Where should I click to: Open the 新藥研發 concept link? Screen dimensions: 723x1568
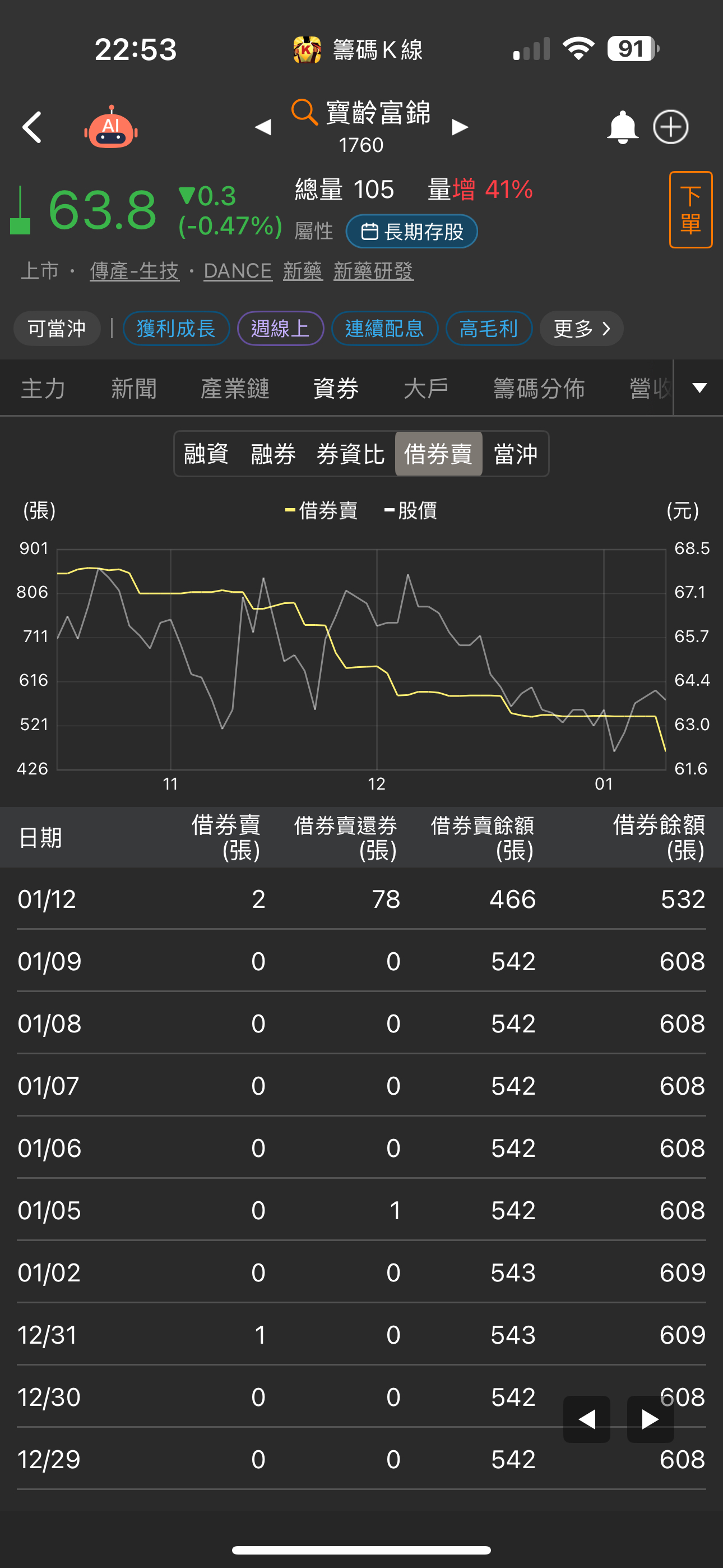pyautogui.click(x=373, y=271)
